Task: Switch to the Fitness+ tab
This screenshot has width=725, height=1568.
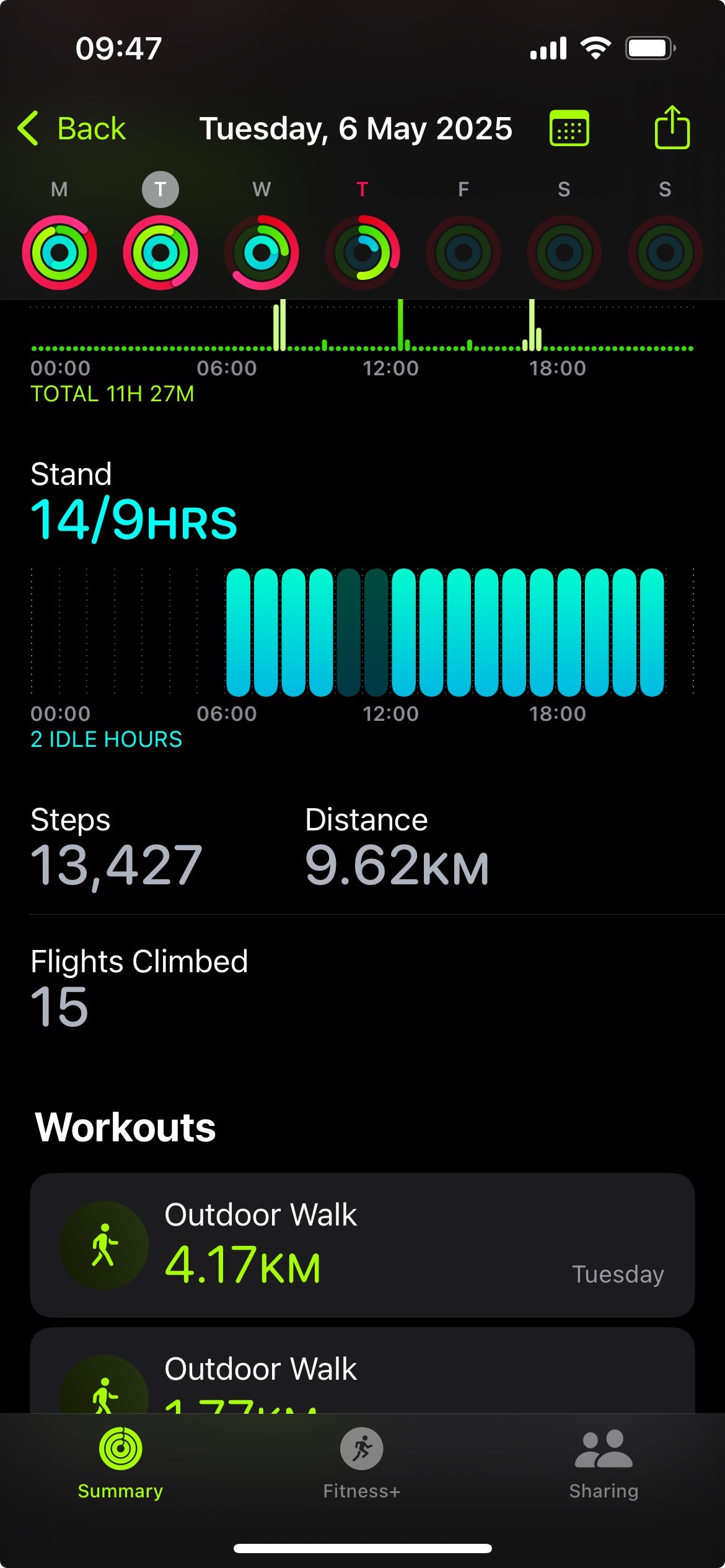Action: [362, 1463]
